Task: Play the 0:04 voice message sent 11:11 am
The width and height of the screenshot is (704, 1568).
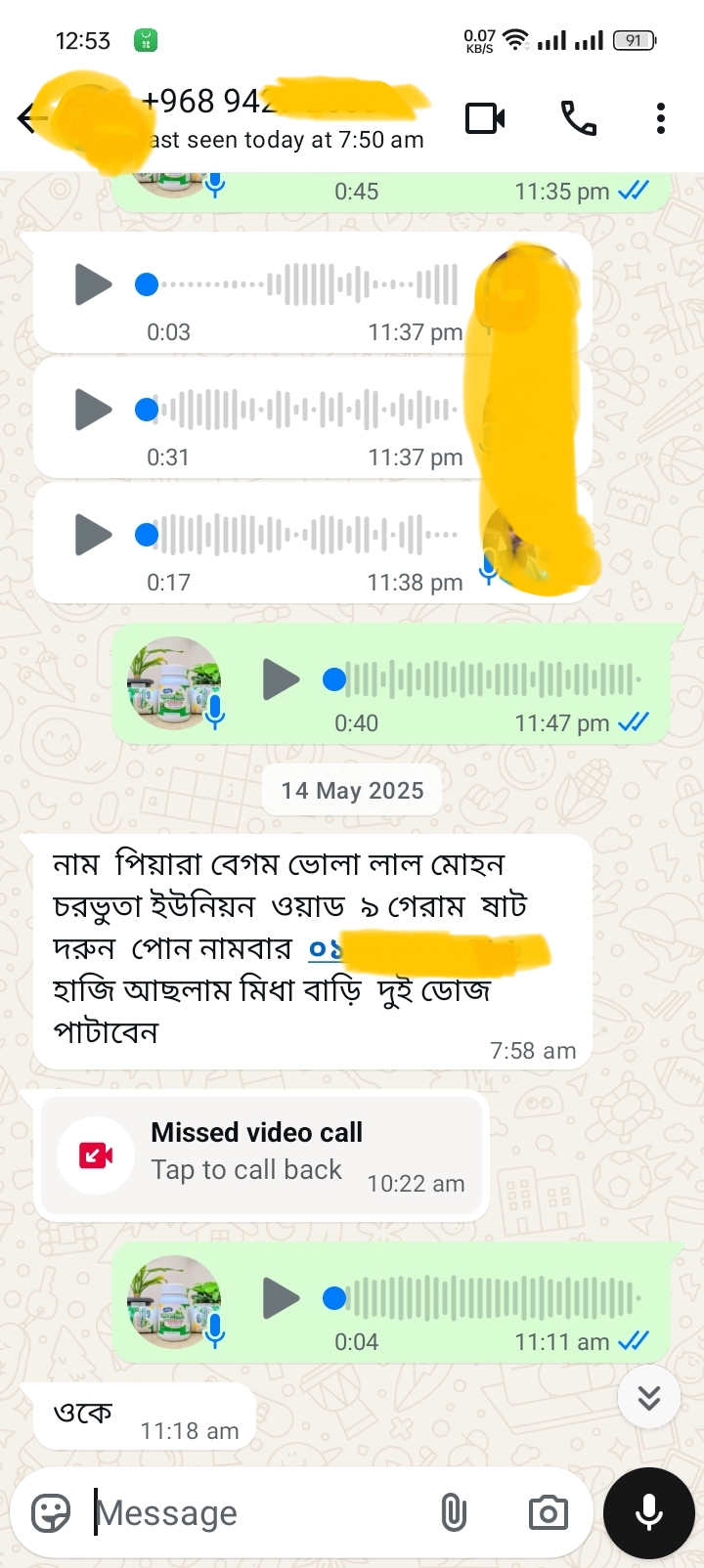Action: tap(282, 1298)
